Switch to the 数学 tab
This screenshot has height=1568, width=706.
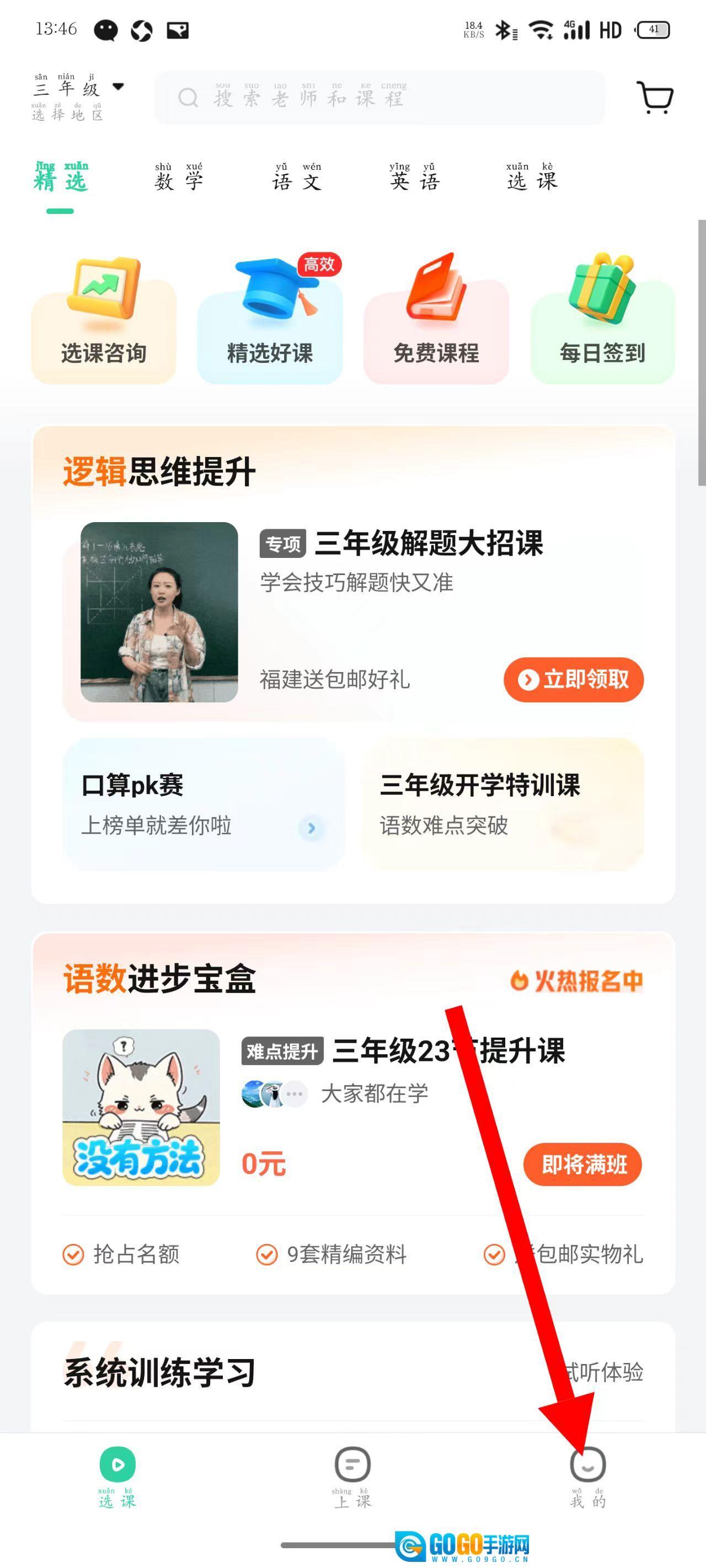tap(178, 177)
